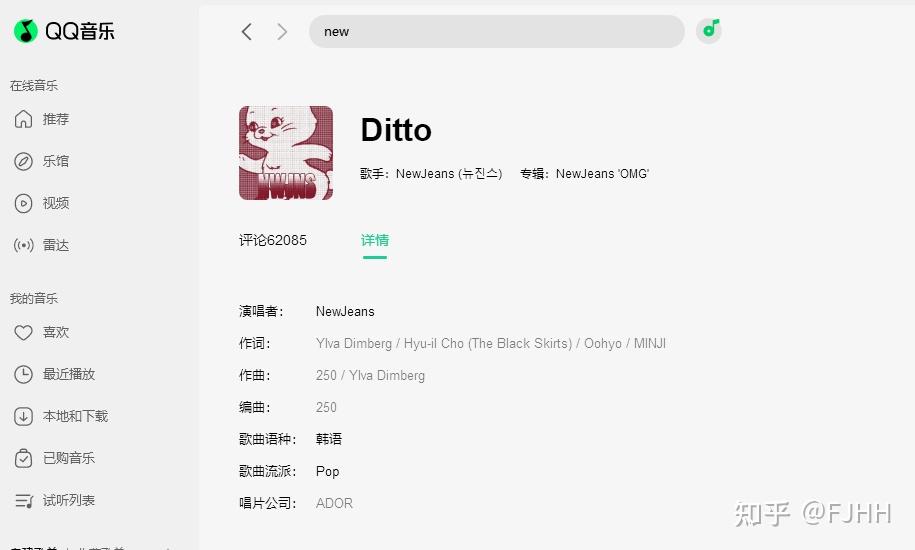Viewport: 915px width, 550px height.
Task: Tap the green music recognition icon
Action: 709,30
